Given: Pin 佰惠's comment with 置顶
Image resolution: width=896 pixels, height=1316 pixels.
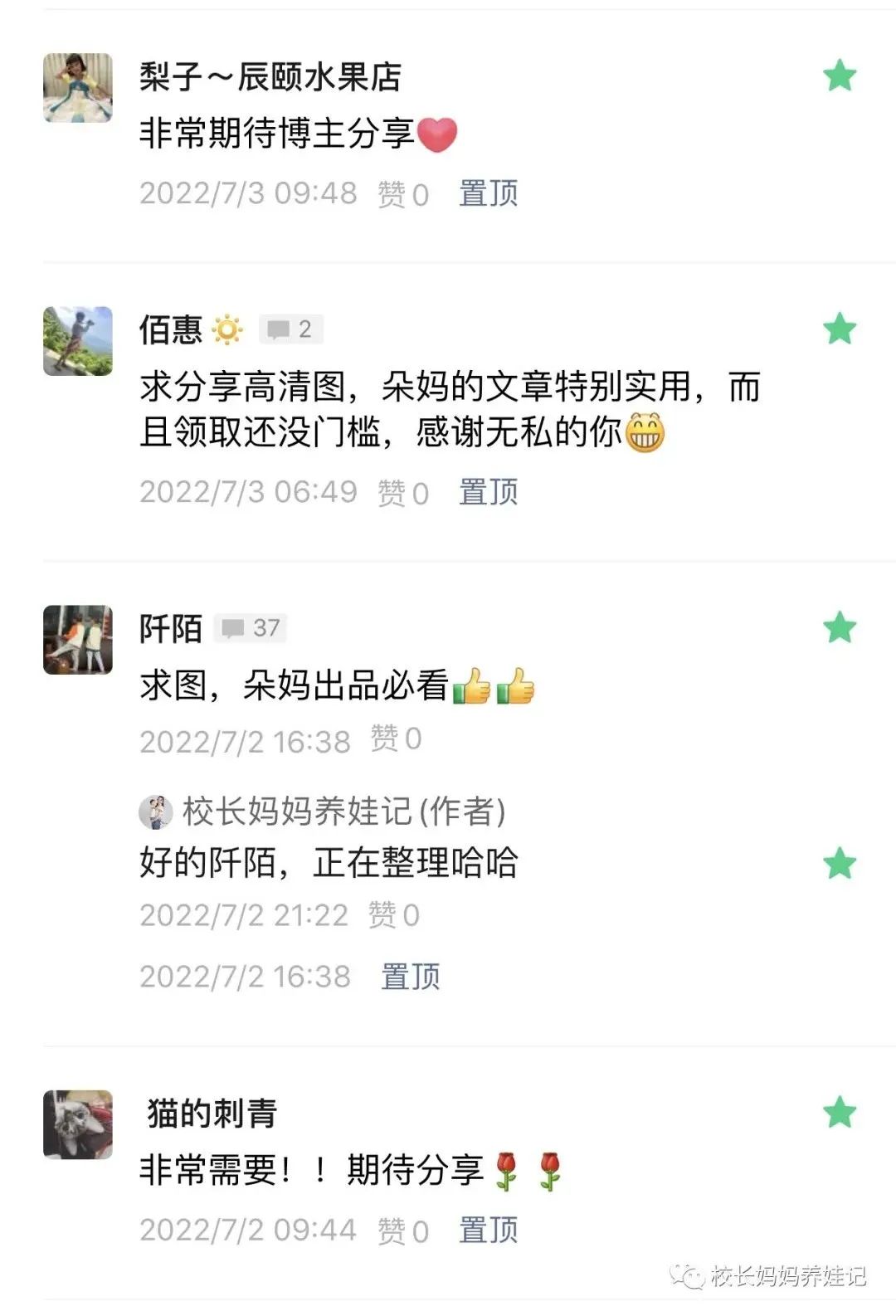Looking at the screenshot, I should (x=488, y=492).
